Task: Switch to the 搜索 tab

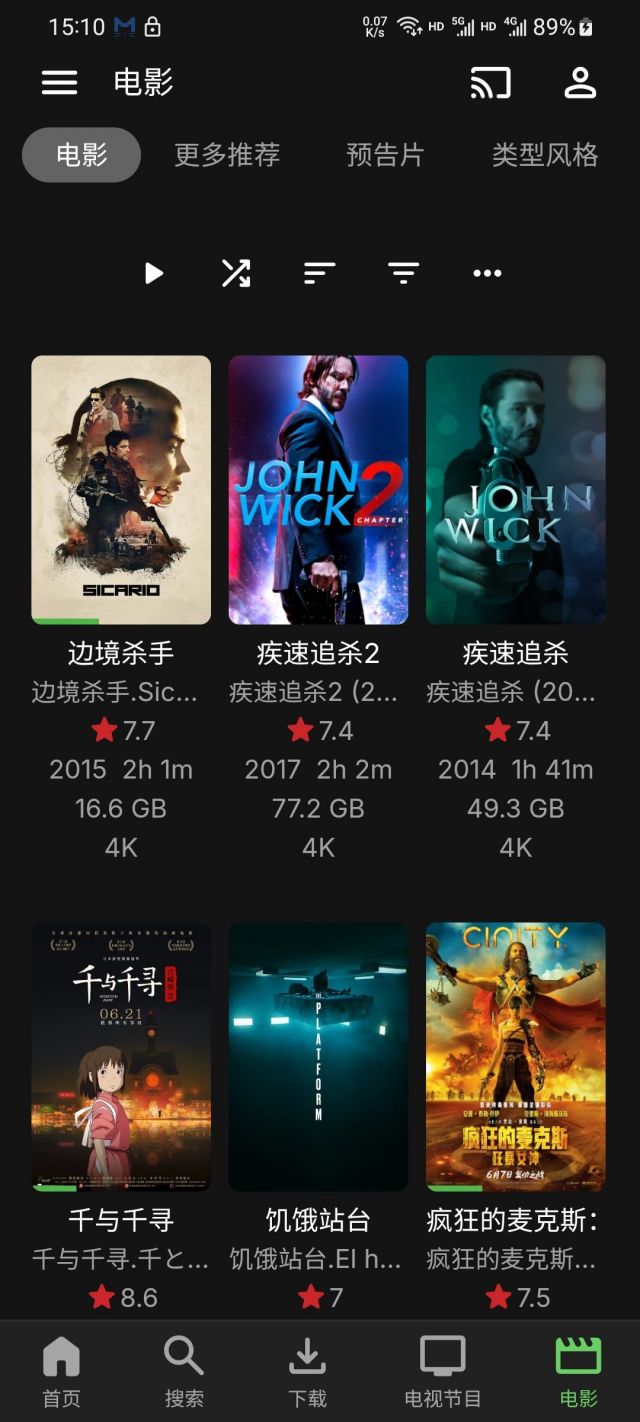Action: coord(184,1372)
